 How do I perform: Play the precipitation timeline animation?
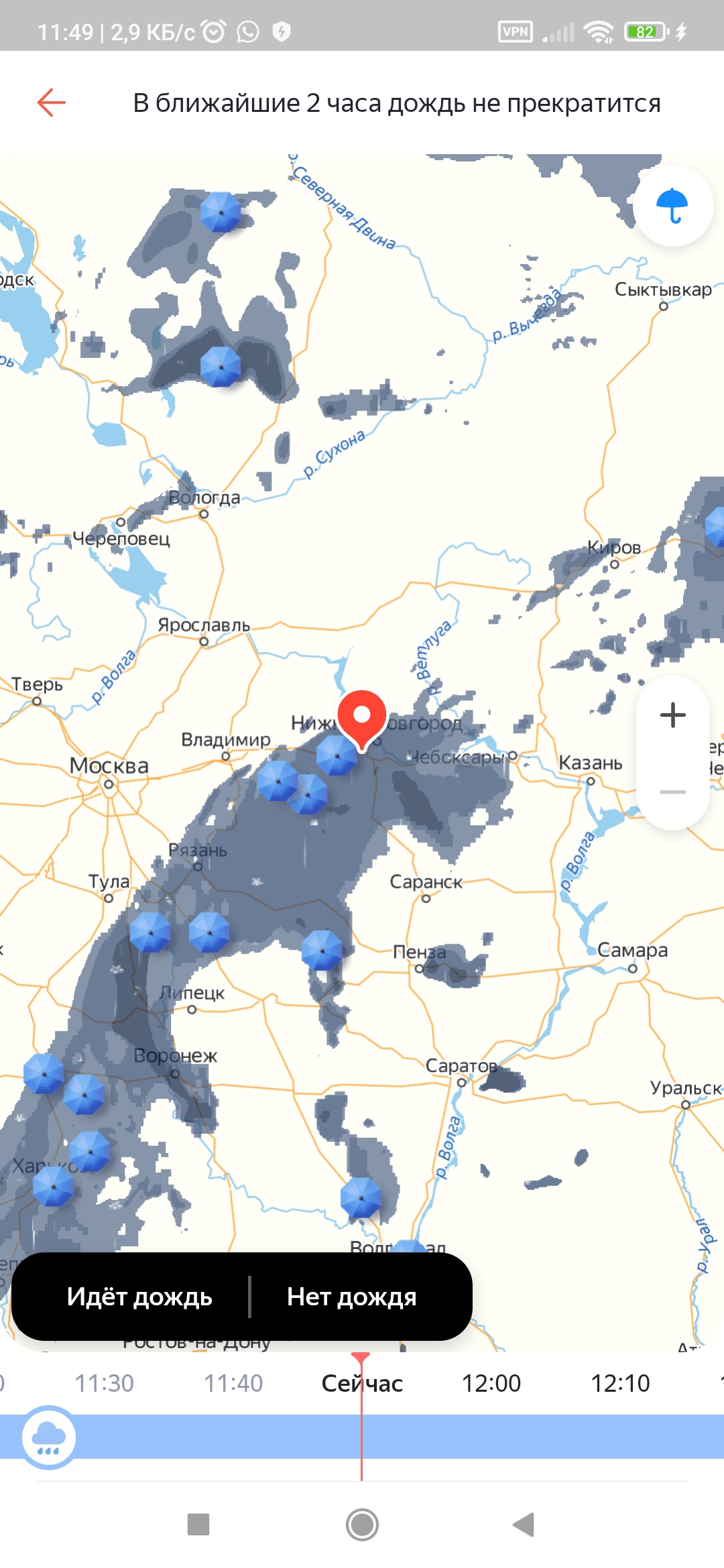[x=48, y=1437]
